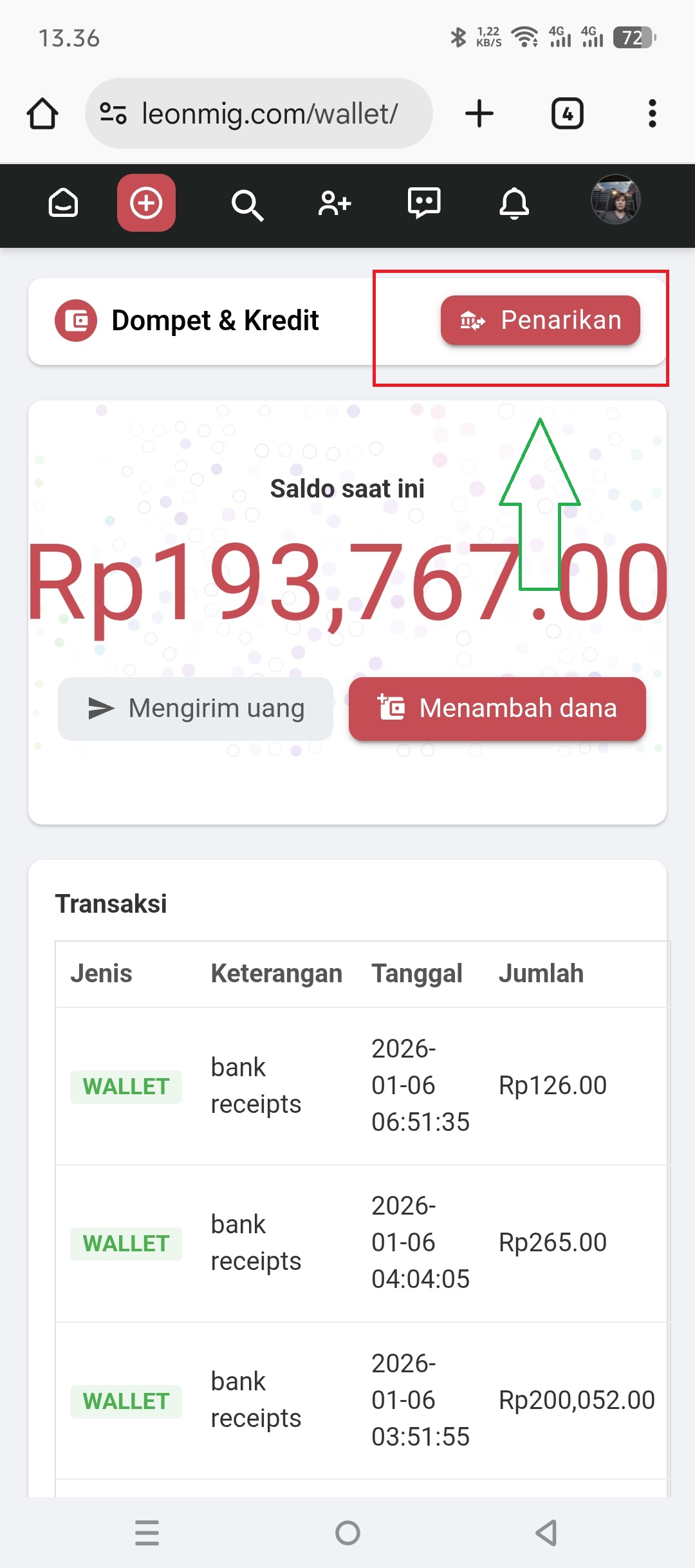Go back with system back button

click(546, 1533)
